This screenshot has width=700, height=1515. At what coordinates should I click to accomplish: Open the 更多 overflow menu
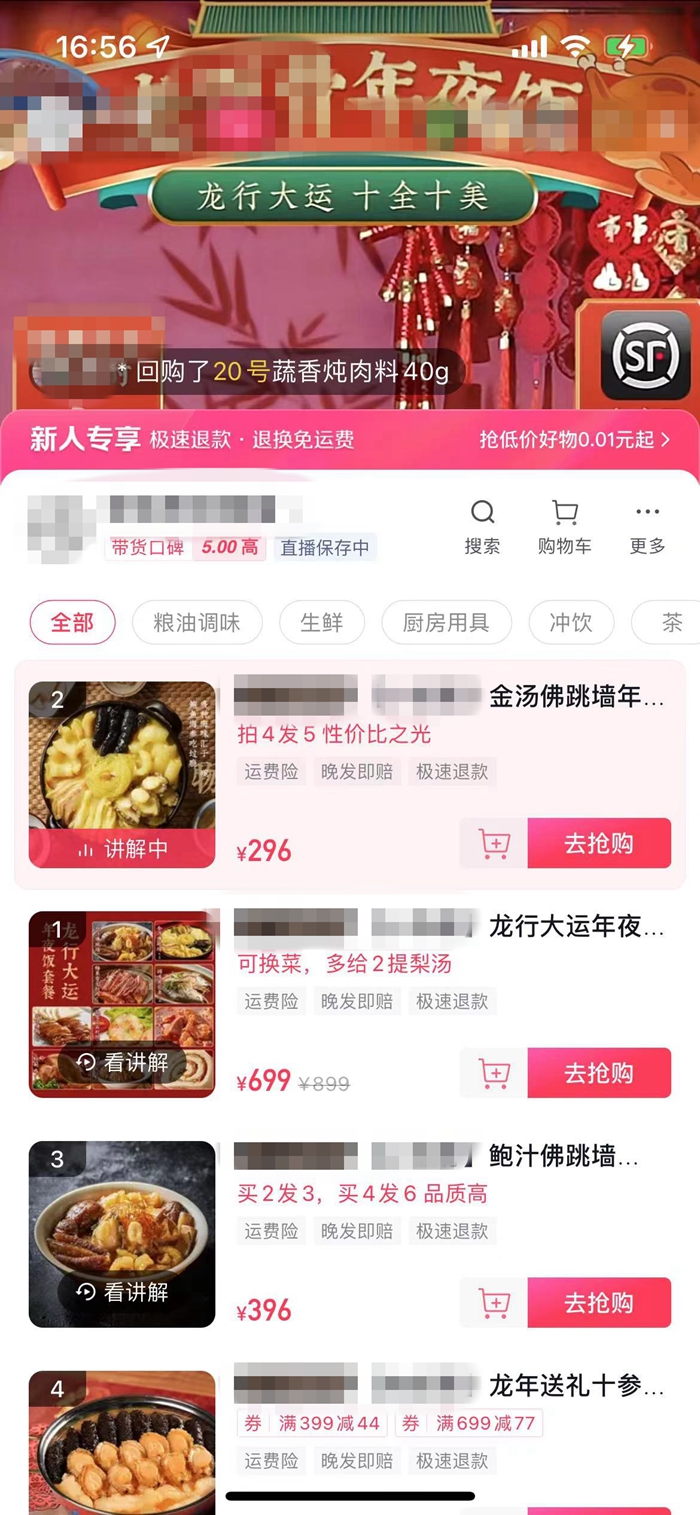[647, 527]
